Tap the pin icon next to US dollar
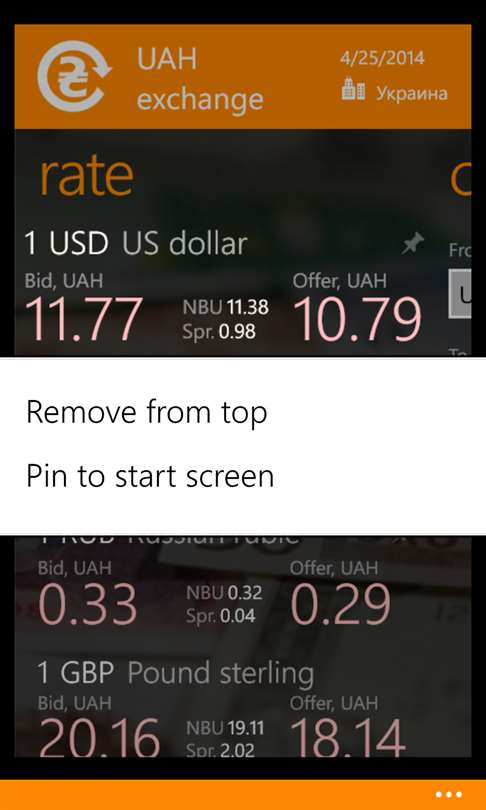Screen dimensions: 486x810 click(x=413, y=243)
